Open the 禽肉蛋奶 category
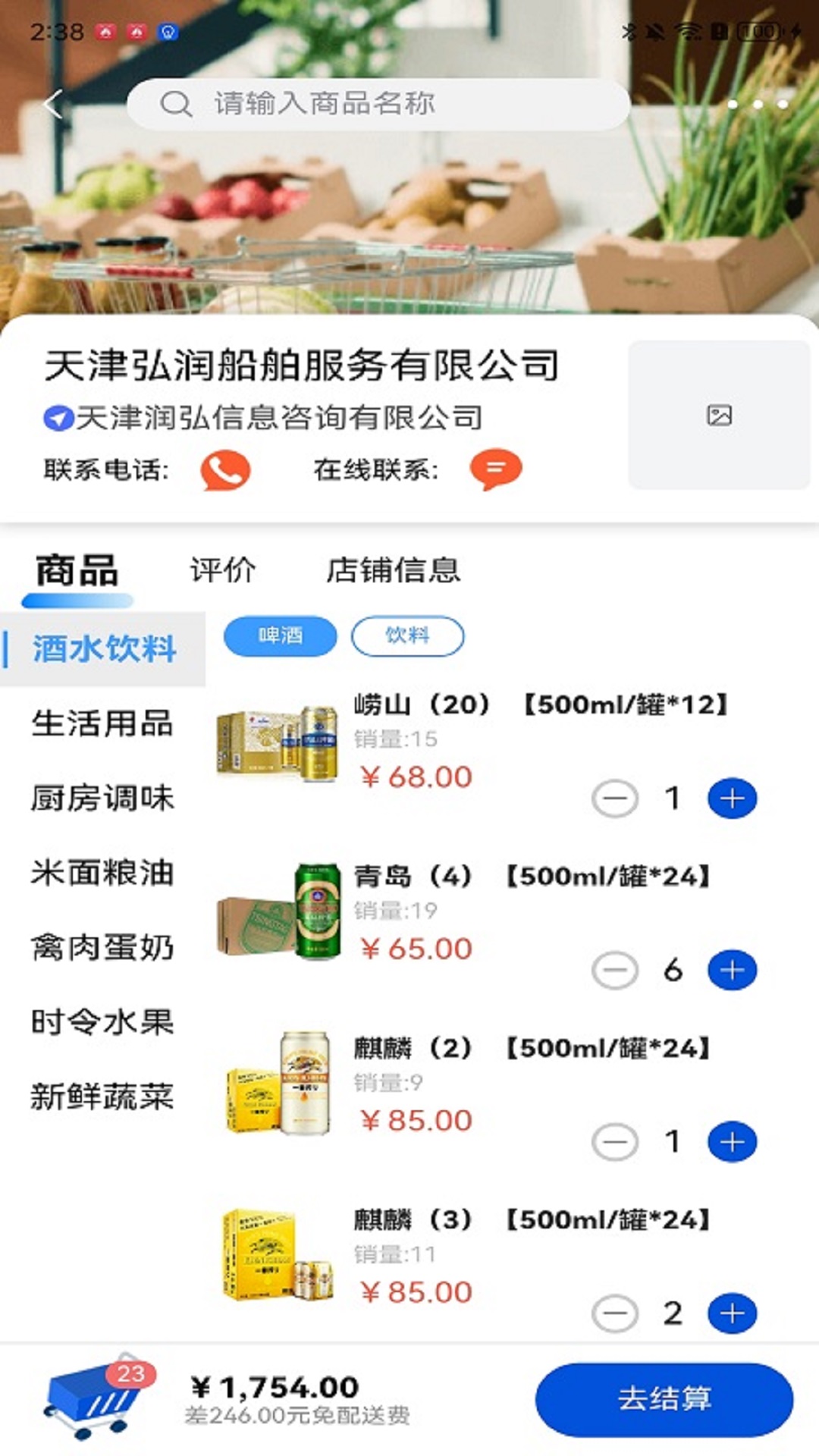This screenshot has width=819, height=1456. click(102, 948)
